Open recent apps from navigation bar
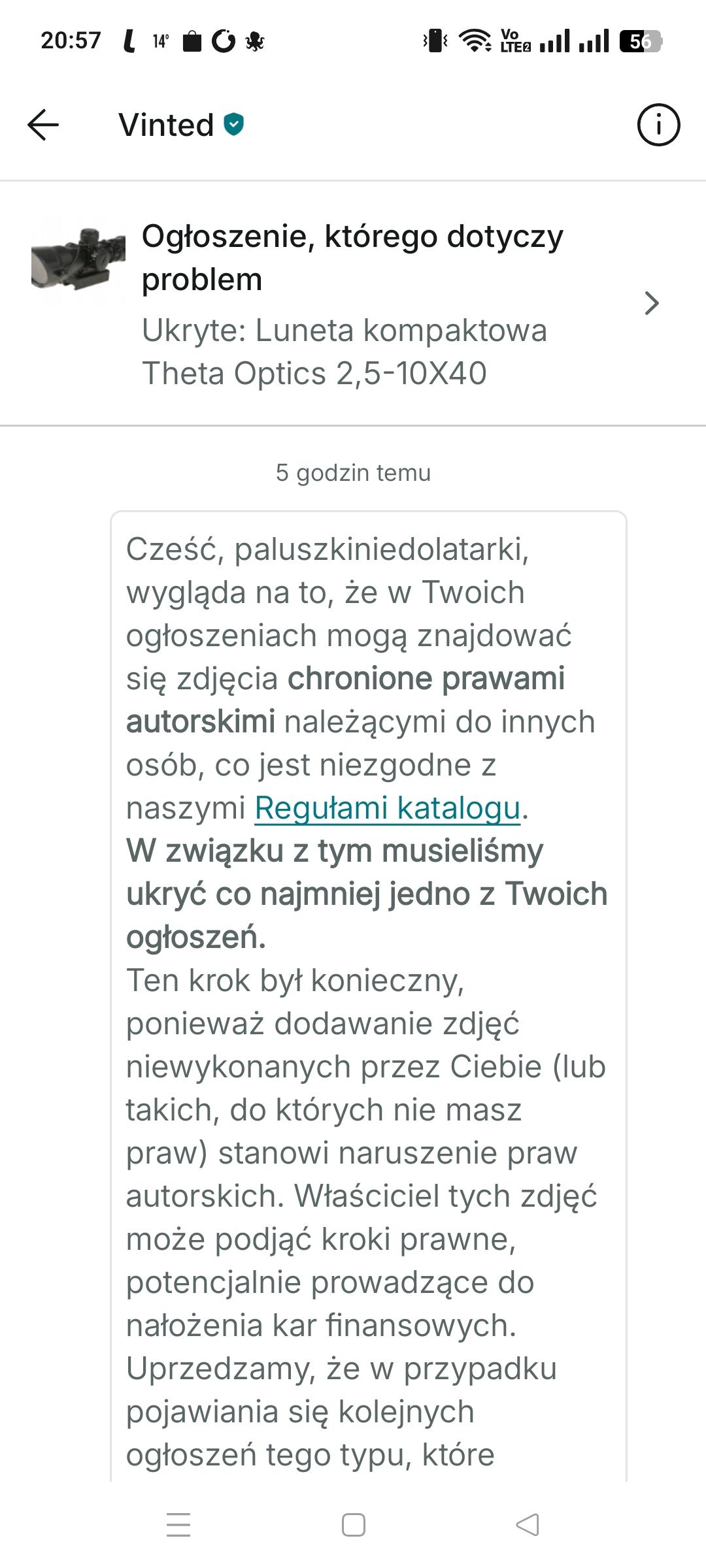The height and width of the screenshot is (1568, 706). point(178,1526)
